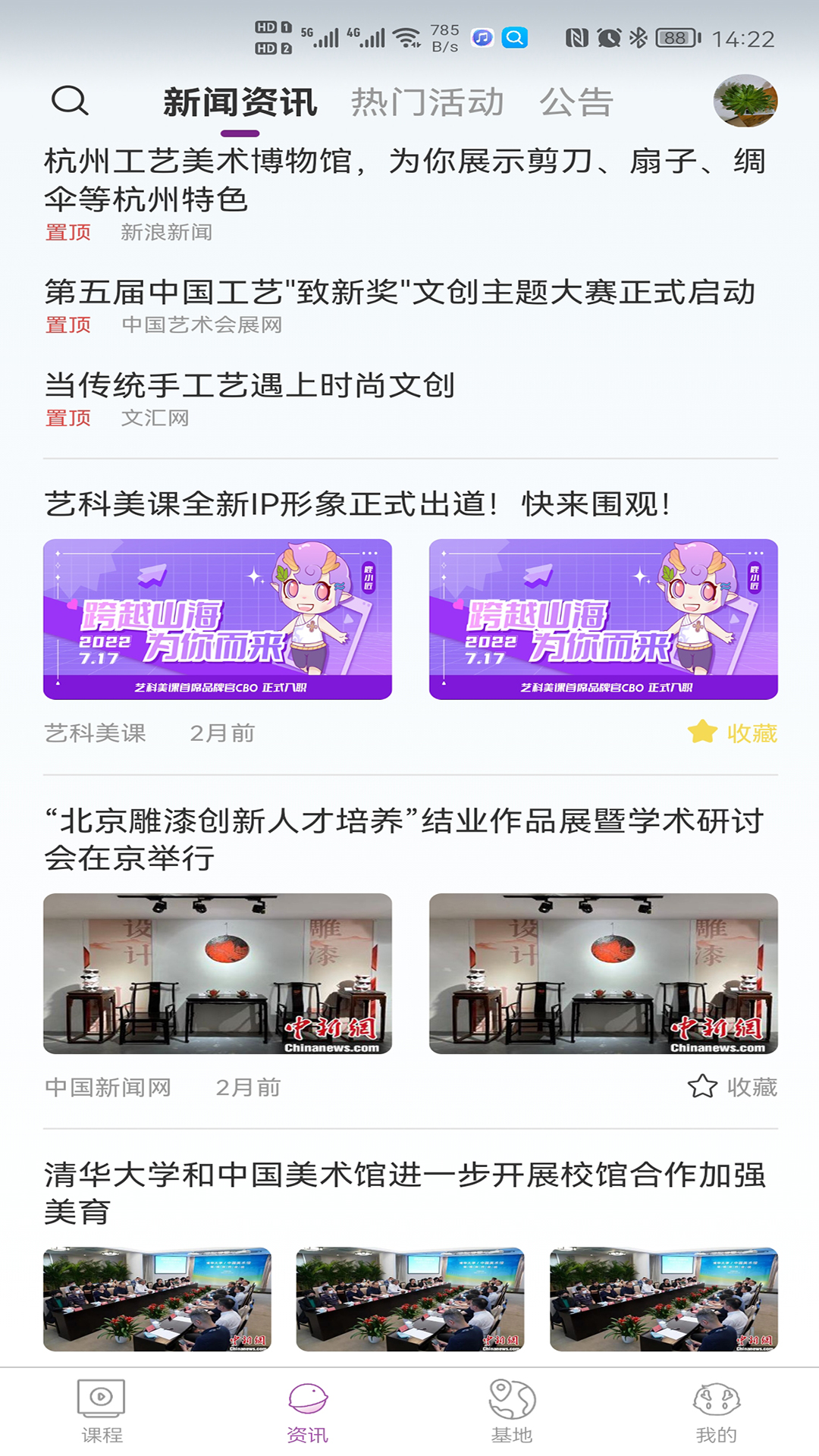Switch to the 热门活动 tab
The image size is (819, 1456).
428,102
